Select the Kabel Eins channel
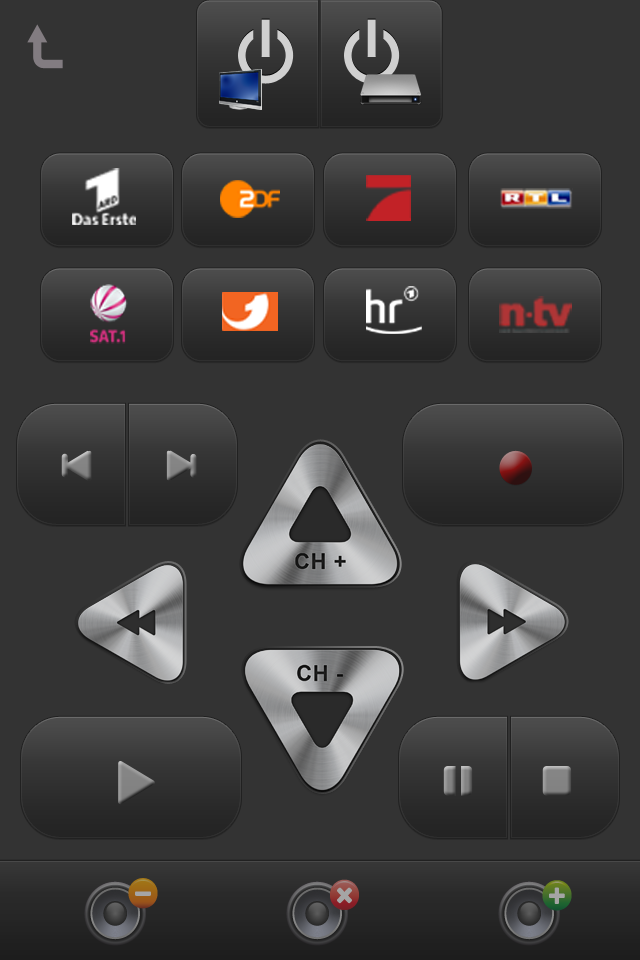 coord(248,314)
